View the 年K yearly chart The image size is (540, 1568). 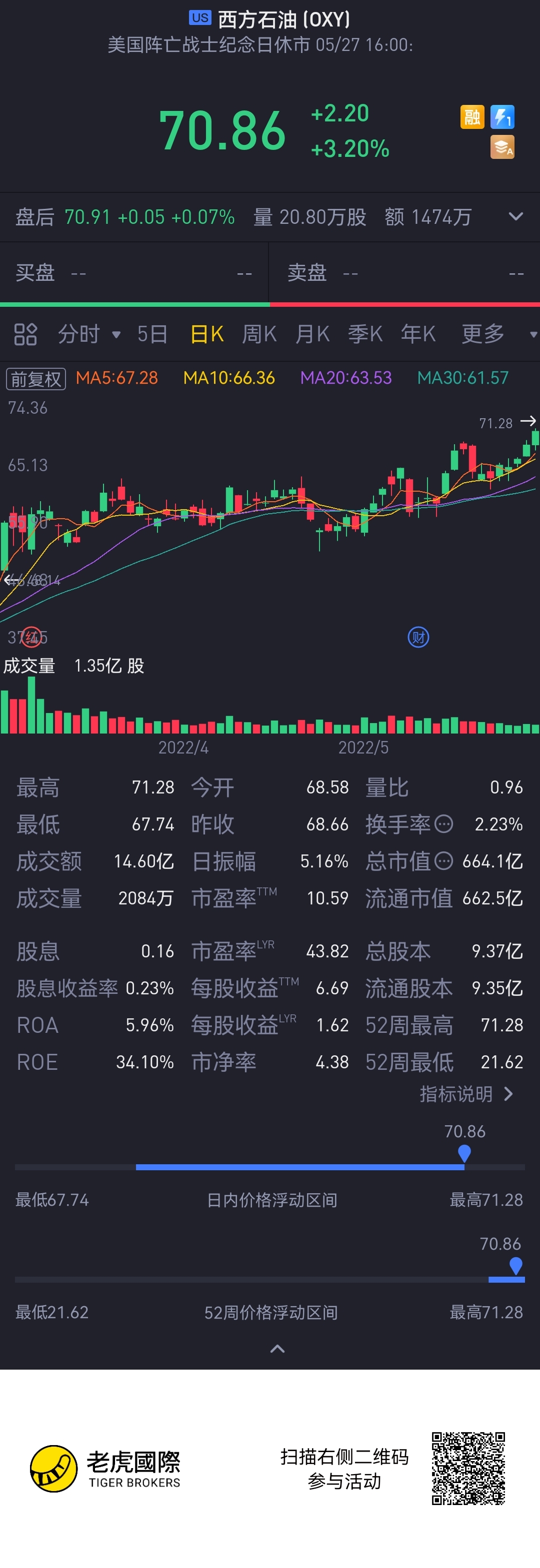pyautogui.click(x=418, y=334)
